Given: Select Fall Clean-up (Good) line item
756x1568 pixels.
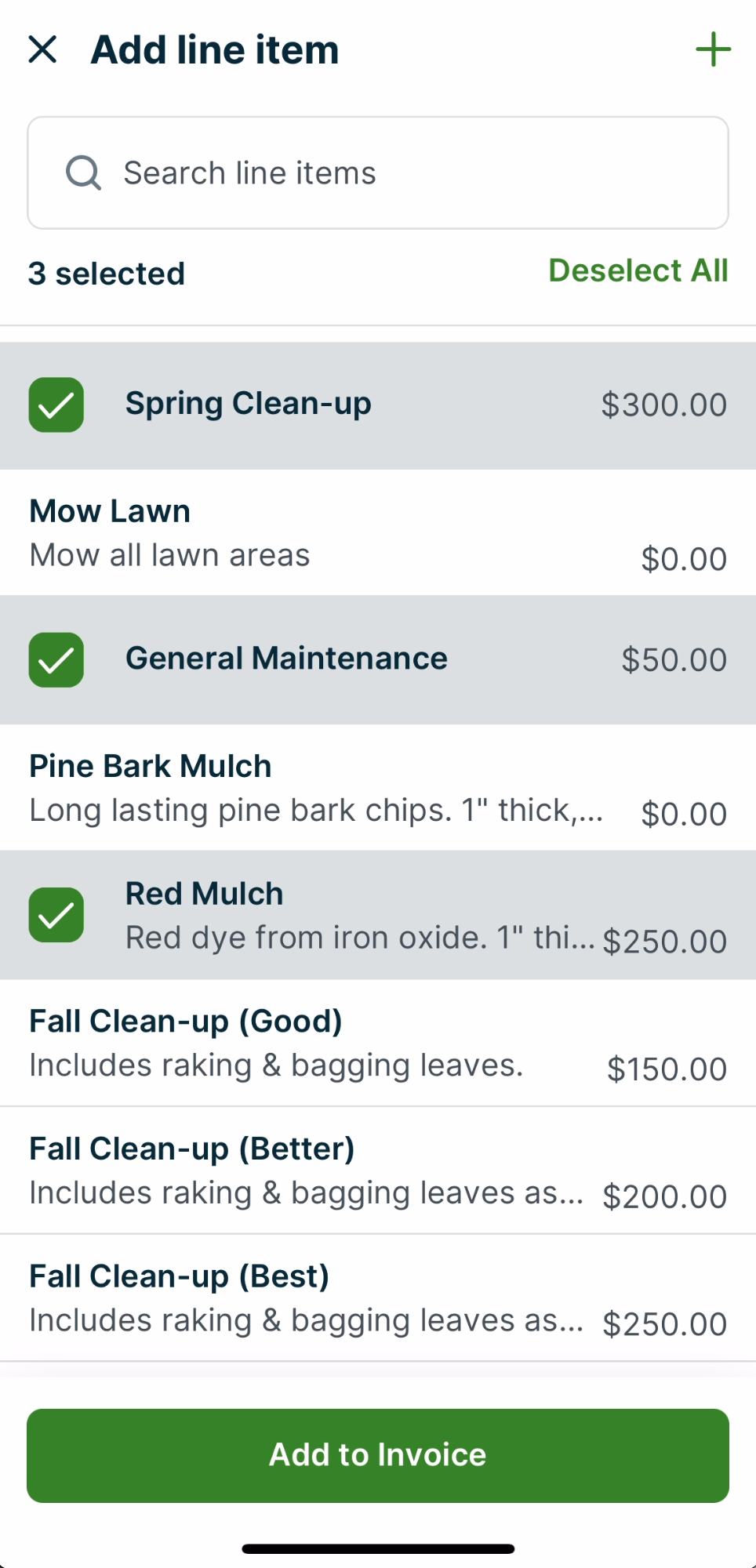Looking at the screenshot, I should [378, 1044].
